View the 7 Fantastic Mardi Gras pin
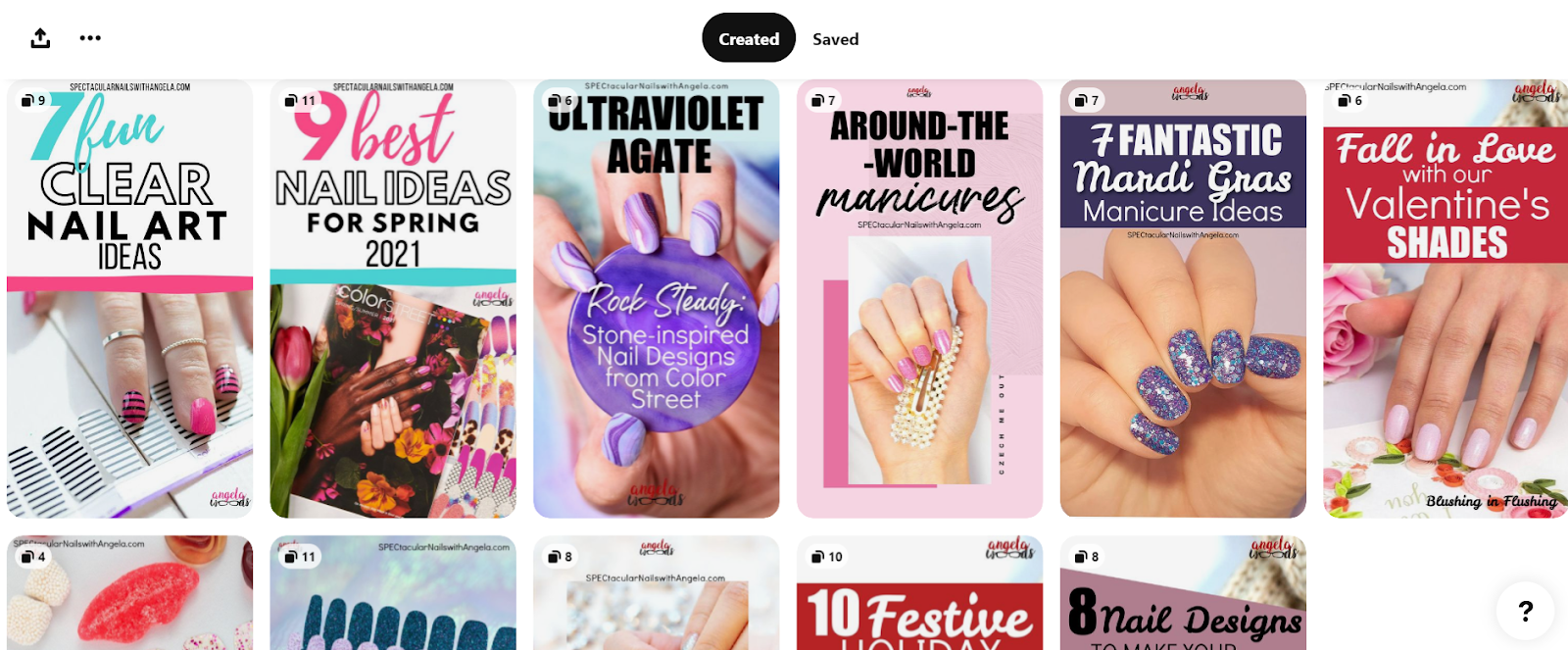This screenshot has height=650, width=1568. [x=1183, y=299]
